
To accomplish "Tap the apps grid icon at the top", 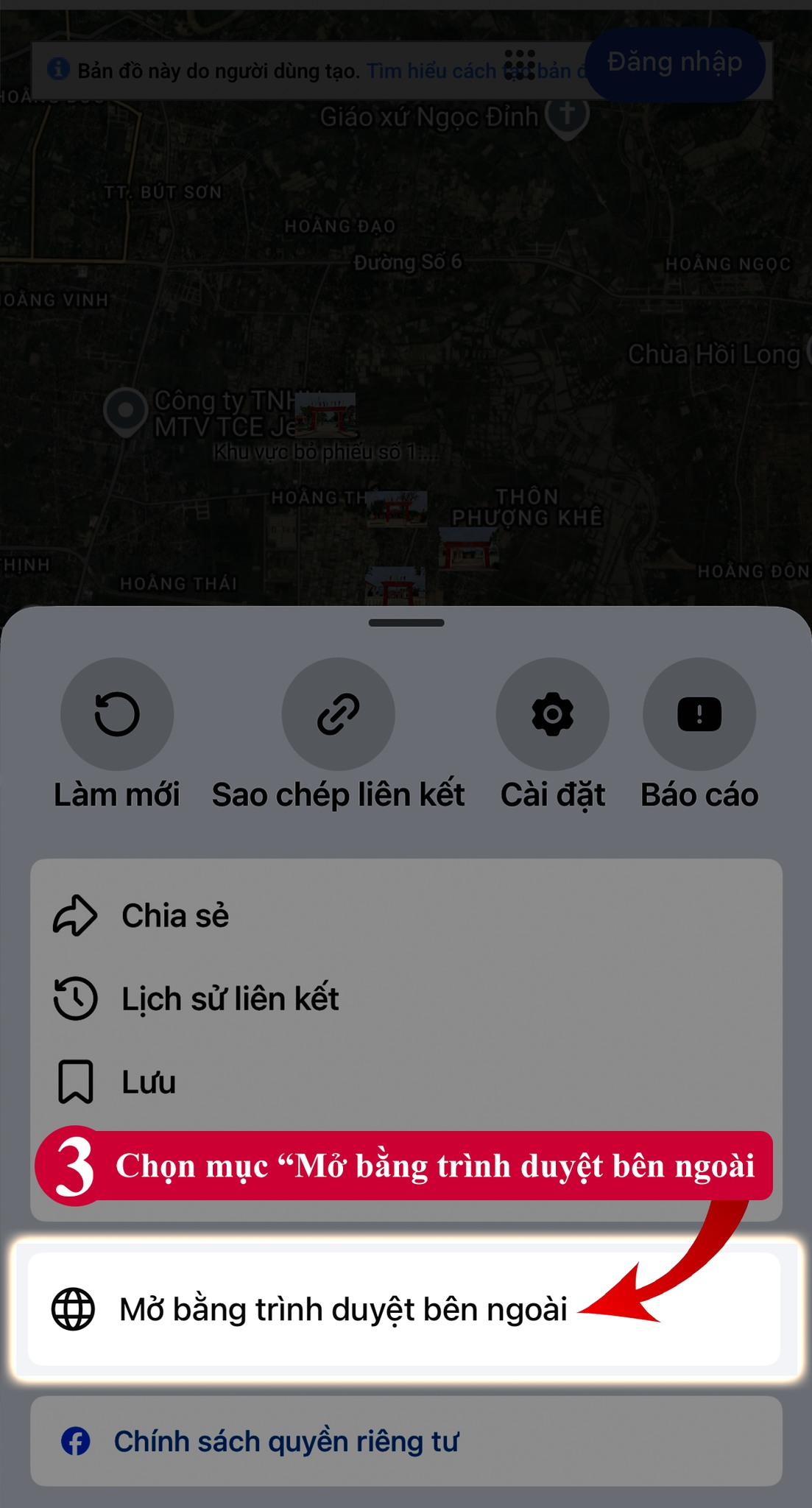I will pos(520,65).
